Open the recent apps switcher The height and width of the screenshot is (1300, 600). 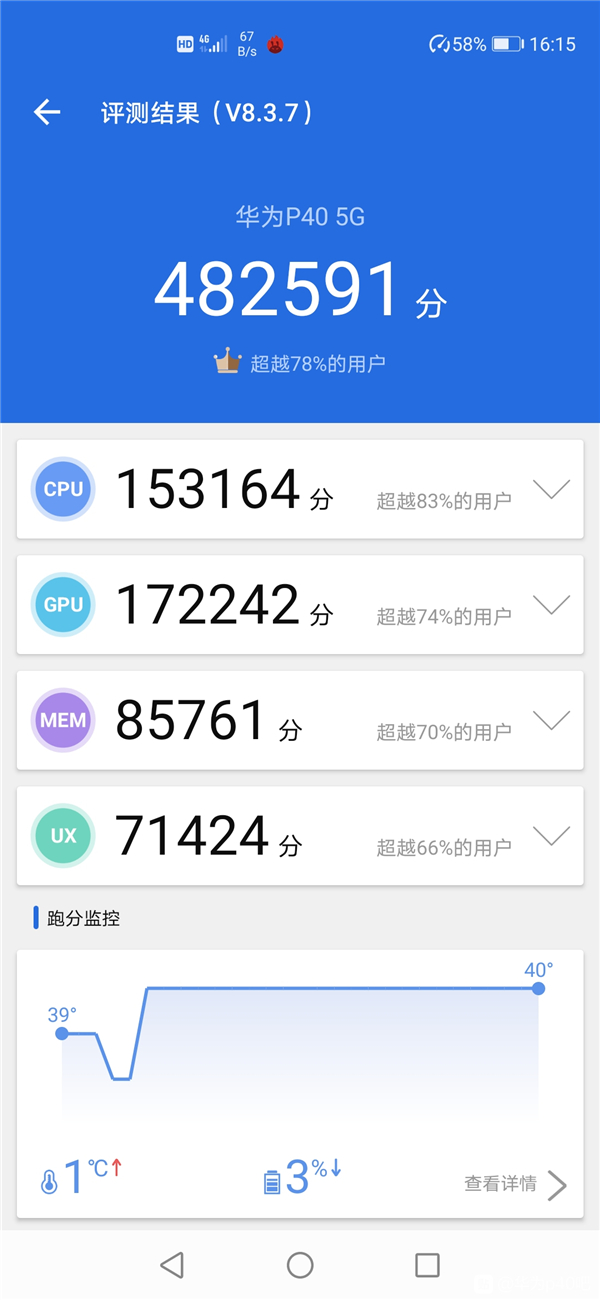(427, 1265)
